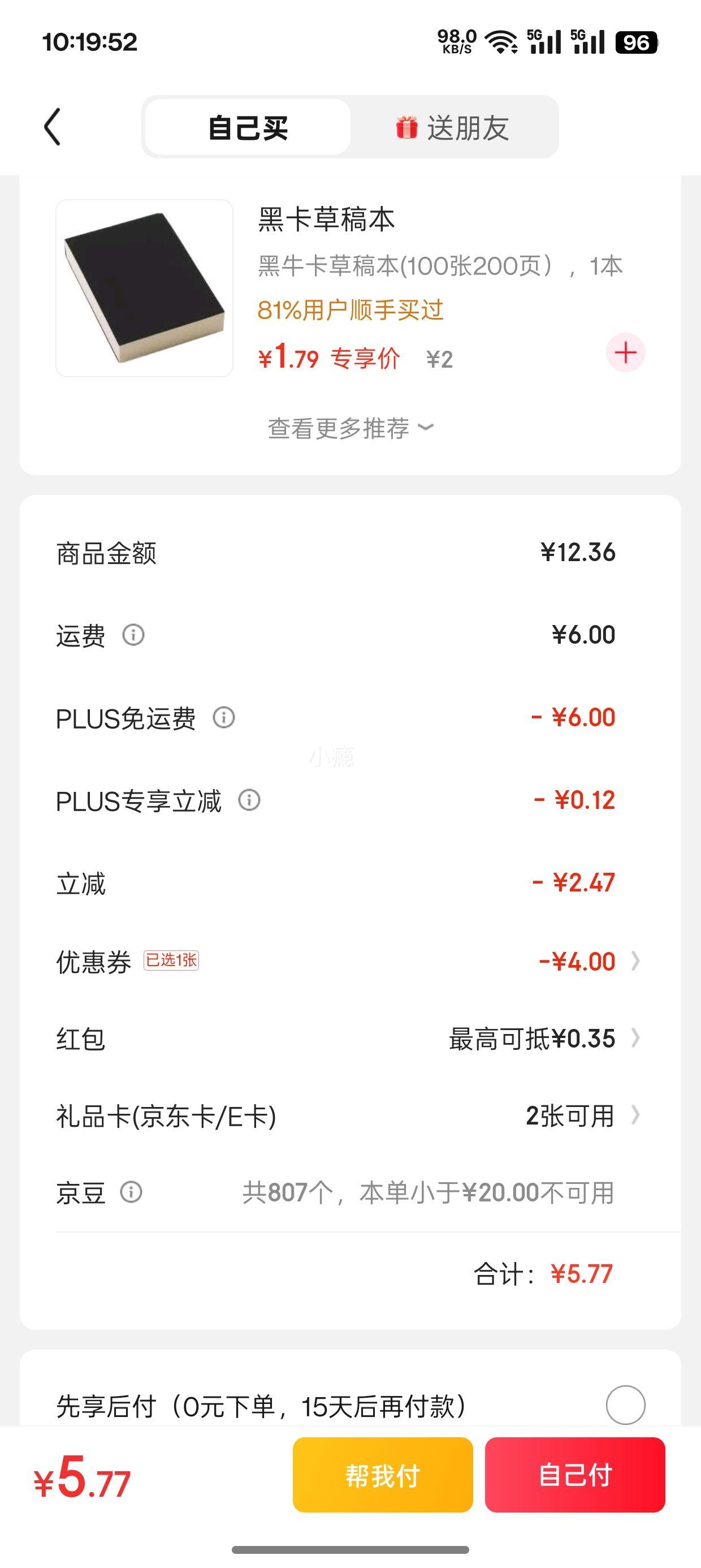701x1568 pixels.
Task: Go back using the top-left arrow
Action: click(x=53, y=127)
